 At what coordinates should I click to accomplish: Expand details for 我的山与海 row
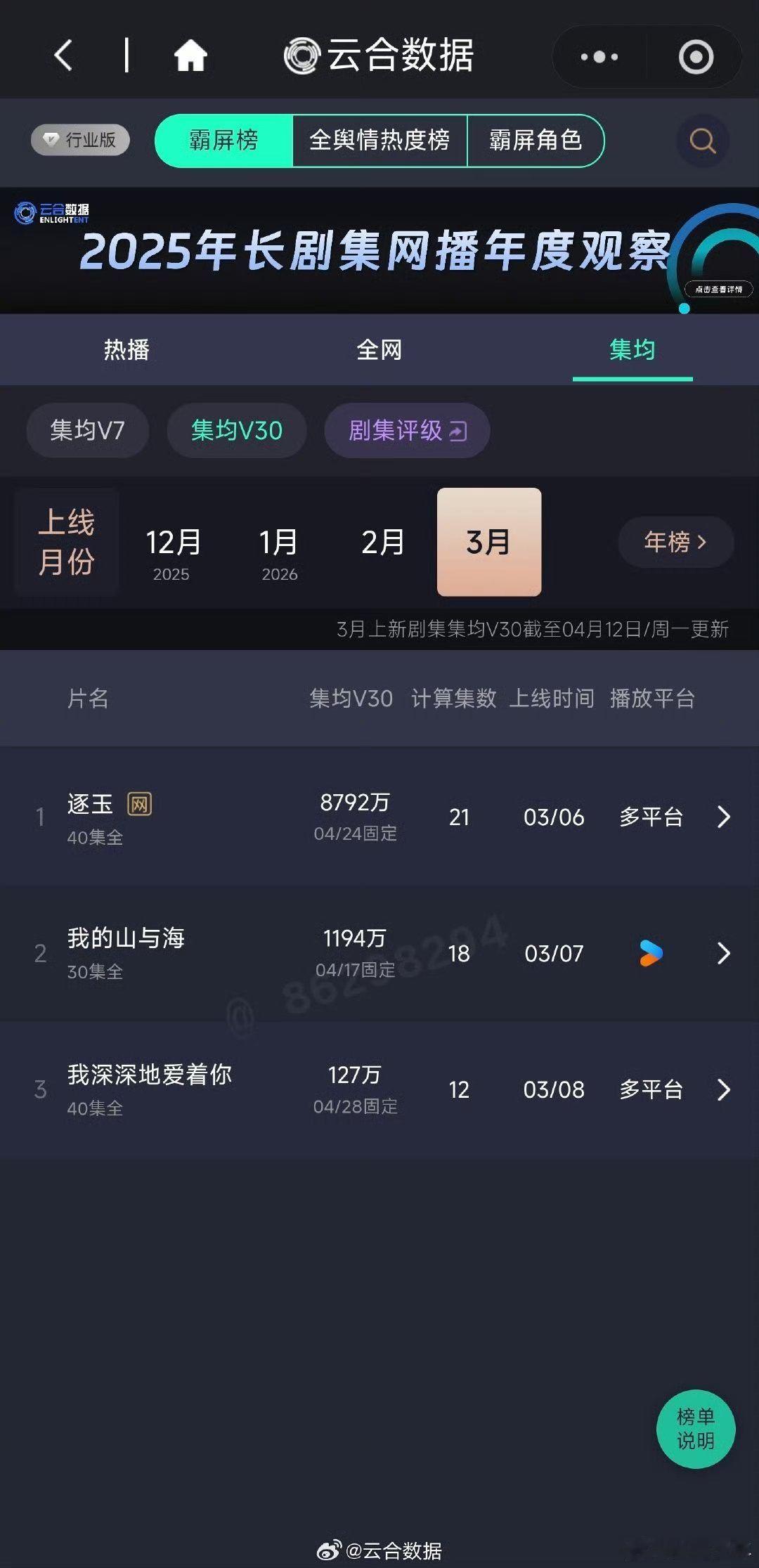[x=723, y=954]
